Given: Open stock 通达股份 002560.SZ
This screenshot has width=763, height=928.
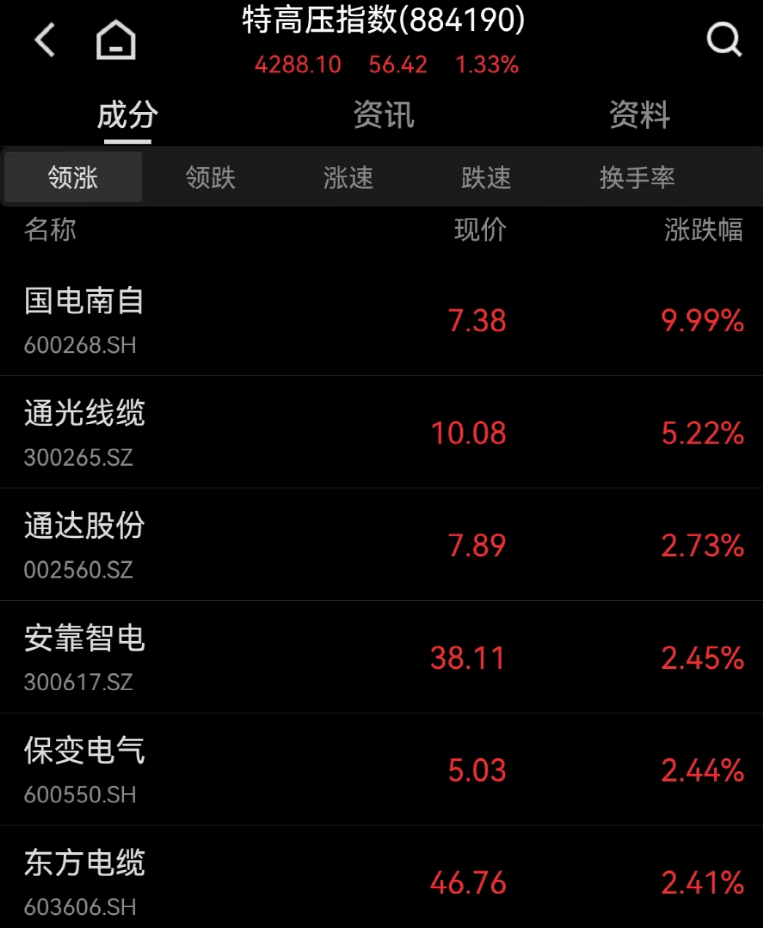Looking at the screenshot, I should (381, 544).
